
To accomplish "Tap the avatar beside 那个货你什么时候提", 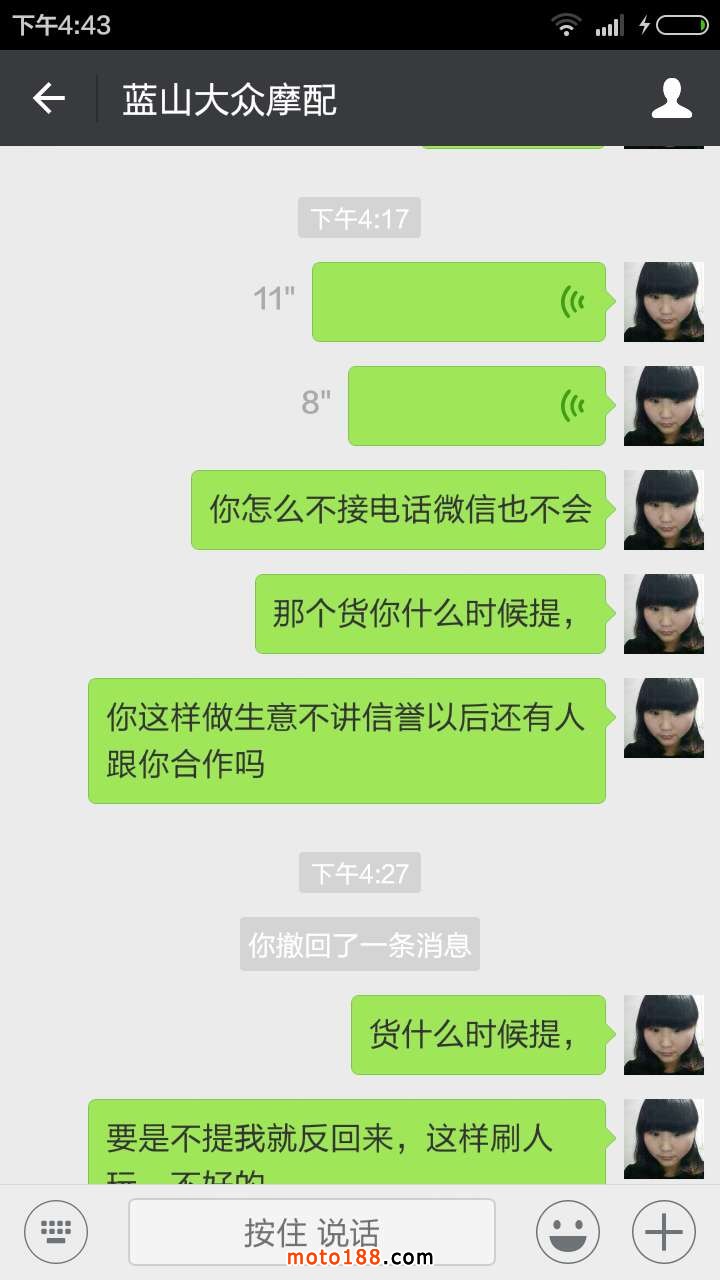I will 664,614.
